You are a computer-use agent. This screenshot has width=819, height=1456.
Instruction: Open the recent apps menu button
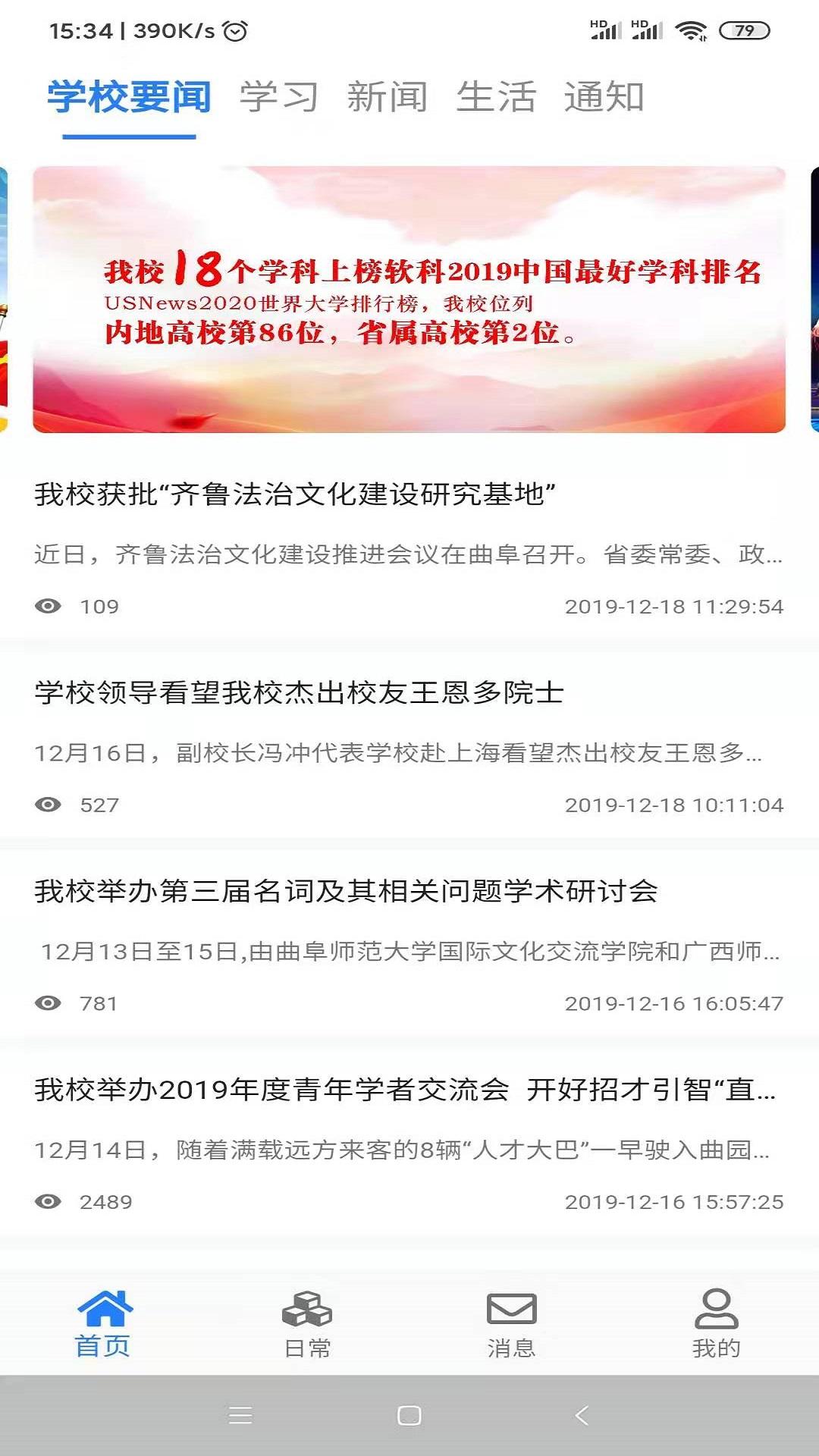click(x=240, y=1415)
